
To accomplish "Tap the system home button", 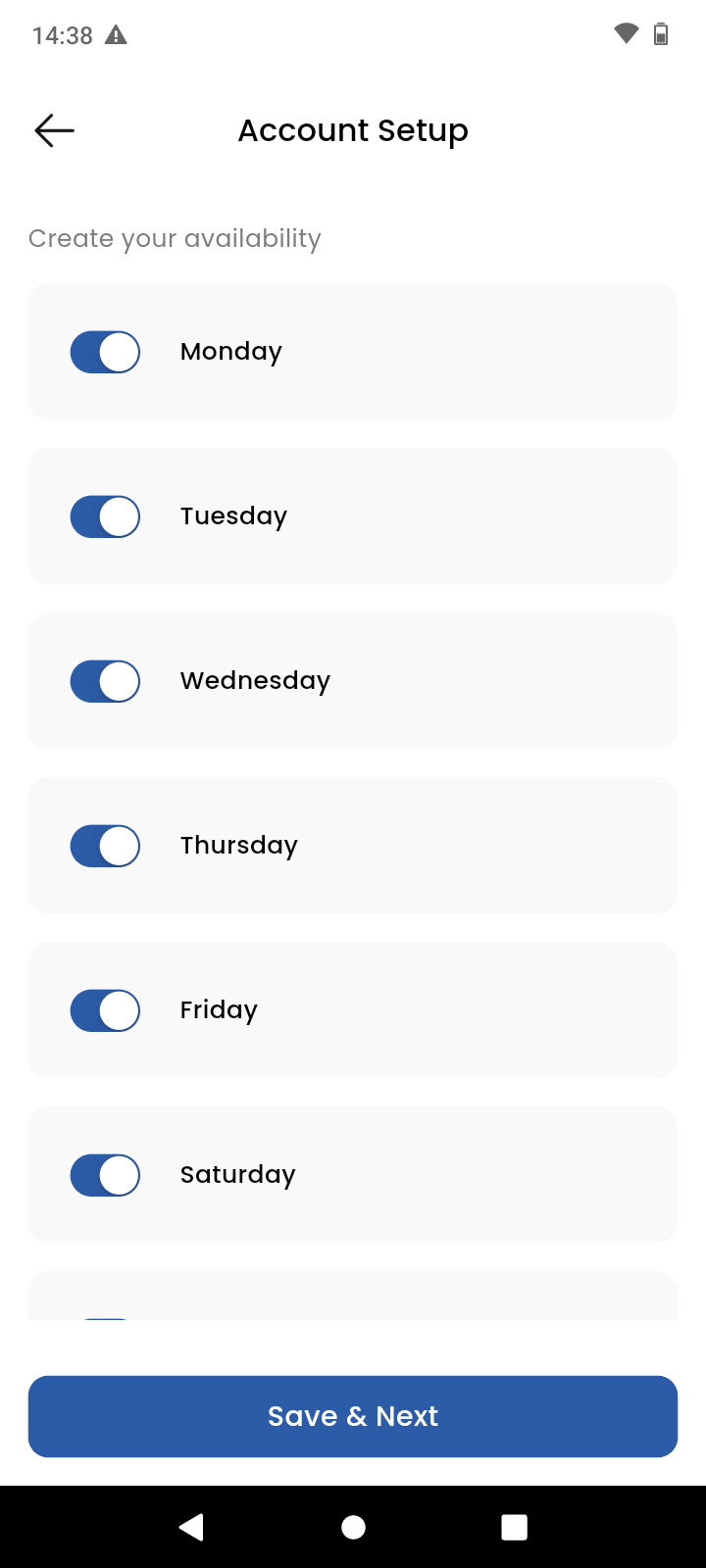I will coord(353,1527).
